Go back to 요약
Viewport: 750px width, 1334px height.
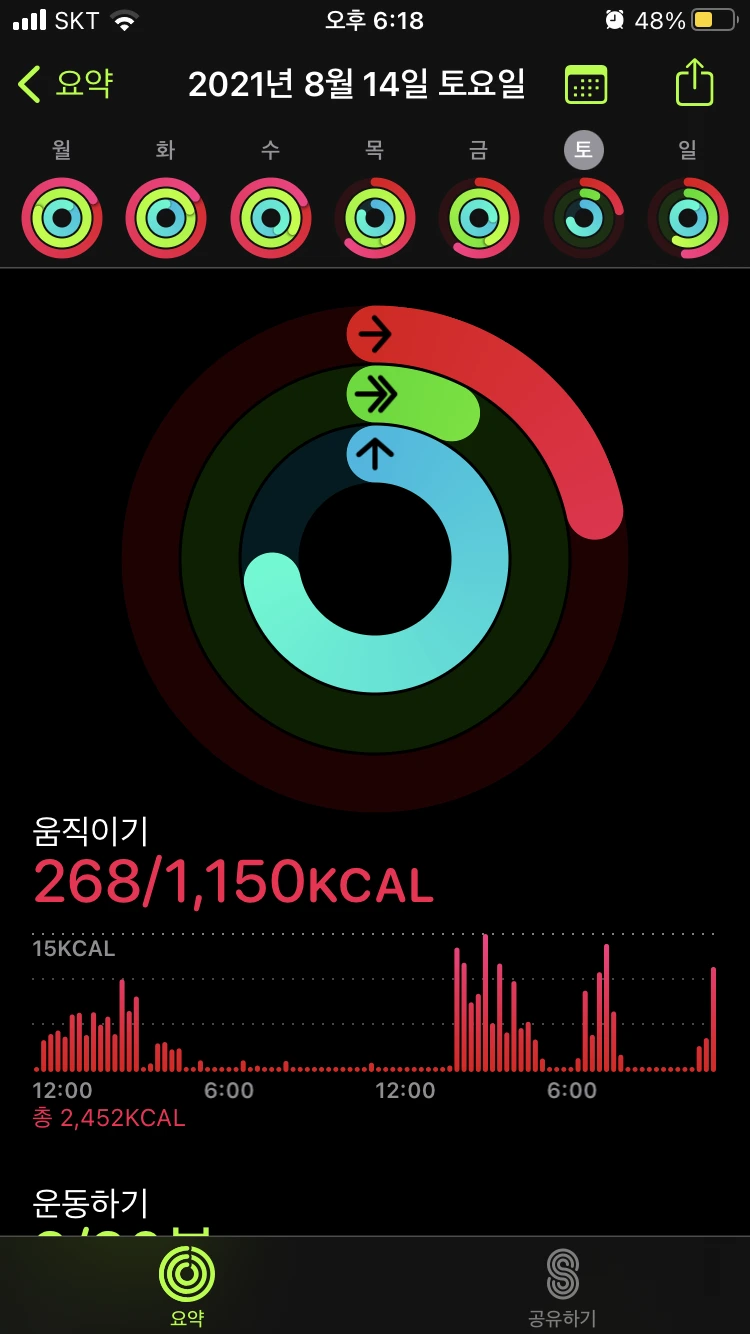tap(66, 84)
